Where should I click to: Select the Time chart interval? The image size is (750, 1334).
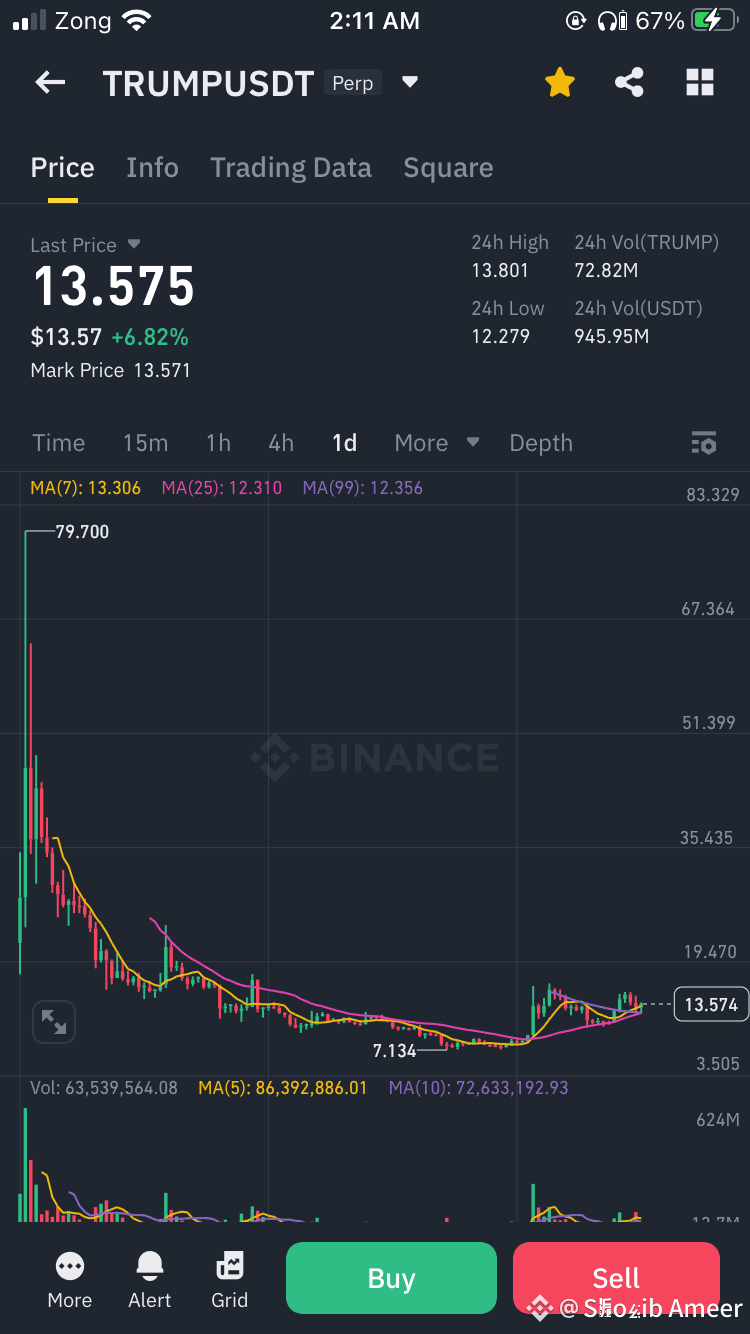(58, 443)
